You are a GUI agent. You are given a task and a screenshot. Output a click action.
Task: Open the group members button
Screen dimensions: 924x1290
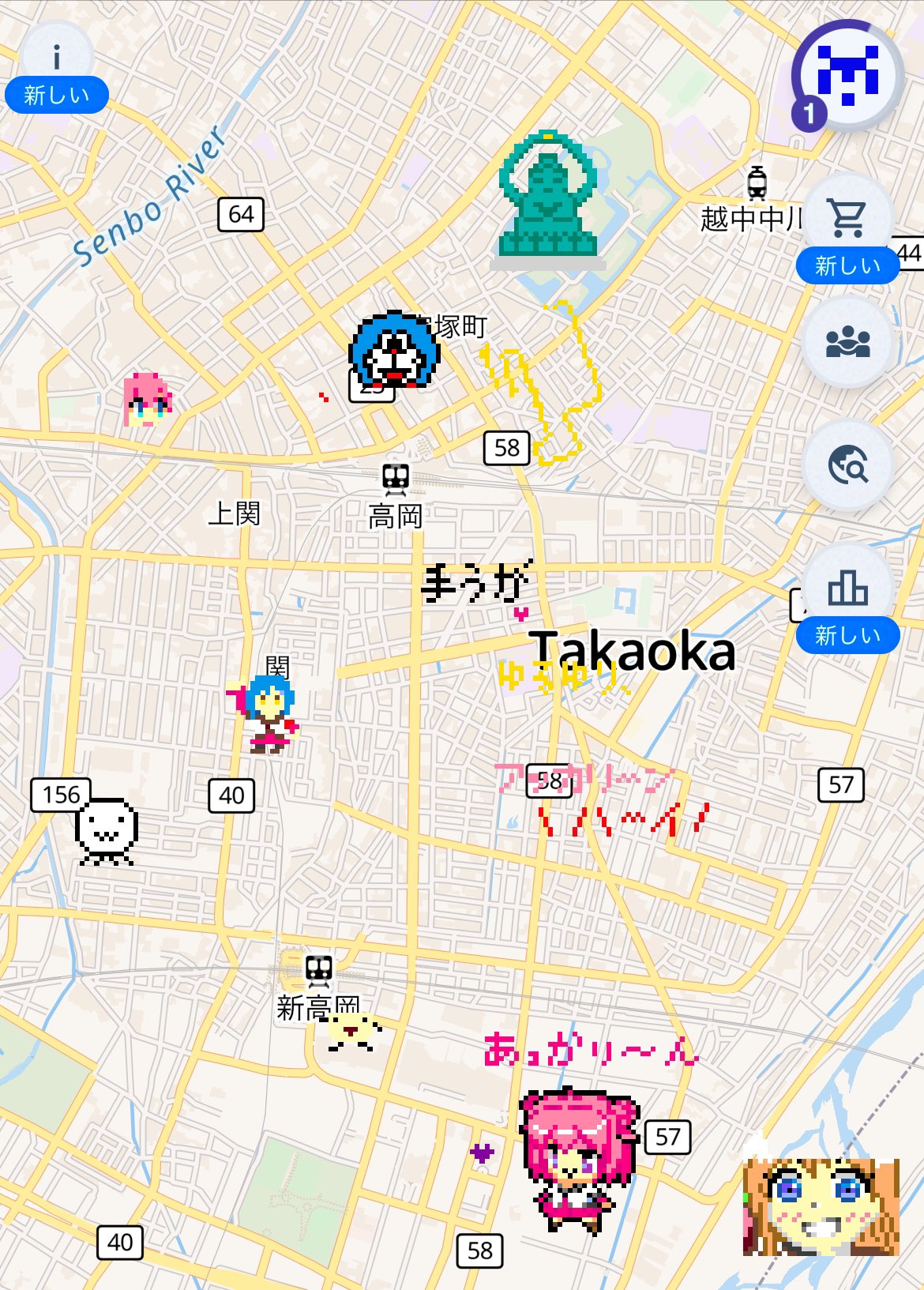(847, 342)
